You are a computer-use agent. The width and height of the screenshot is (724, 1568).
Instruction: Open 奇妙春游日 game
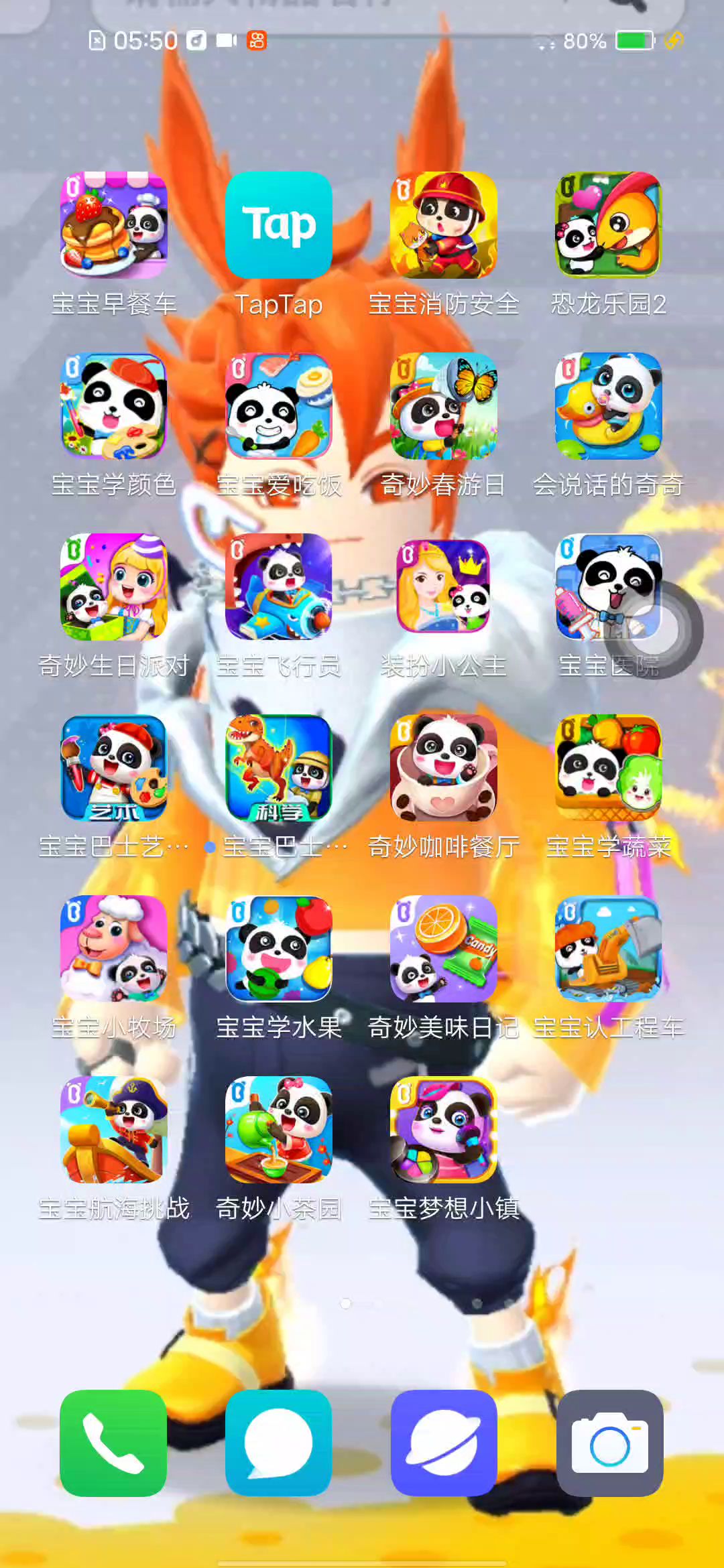(443, 406)
